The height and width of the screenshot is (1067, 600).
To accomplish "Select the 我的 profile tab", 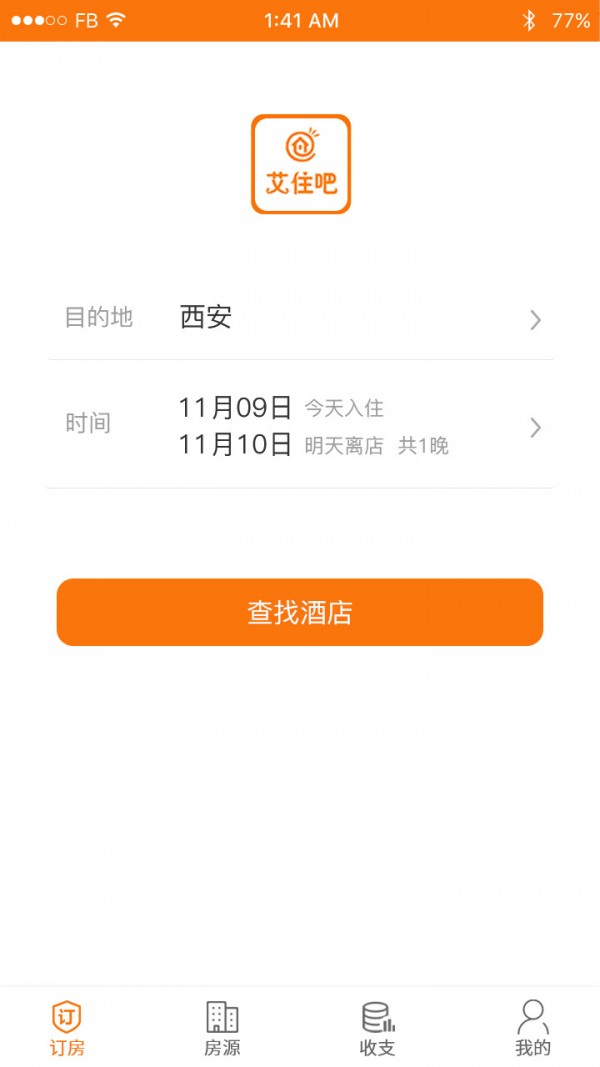I will point(533,1028).
